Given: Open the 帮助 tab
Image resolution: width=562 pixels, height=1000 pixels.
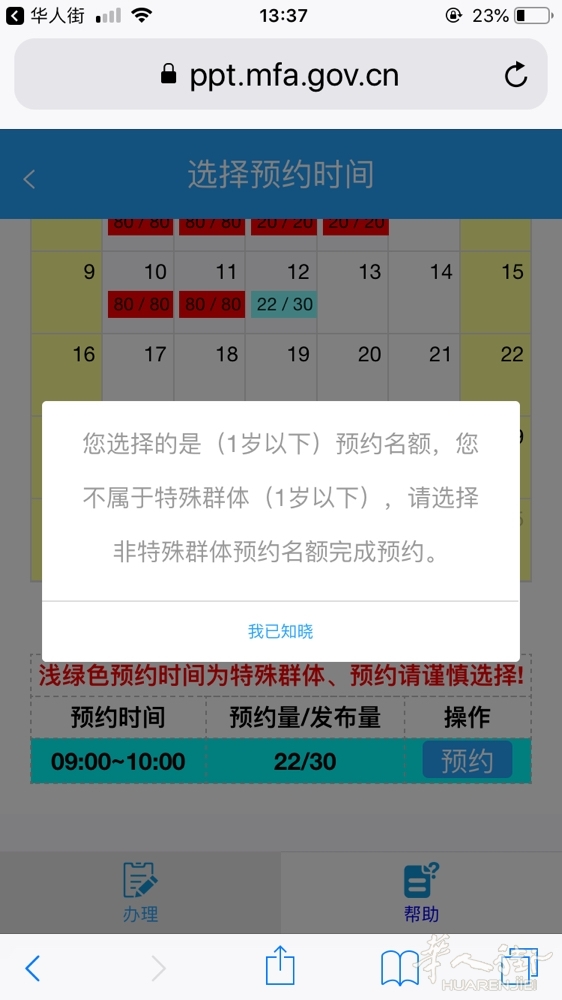Looking at the screenshot, I should 421,892.
